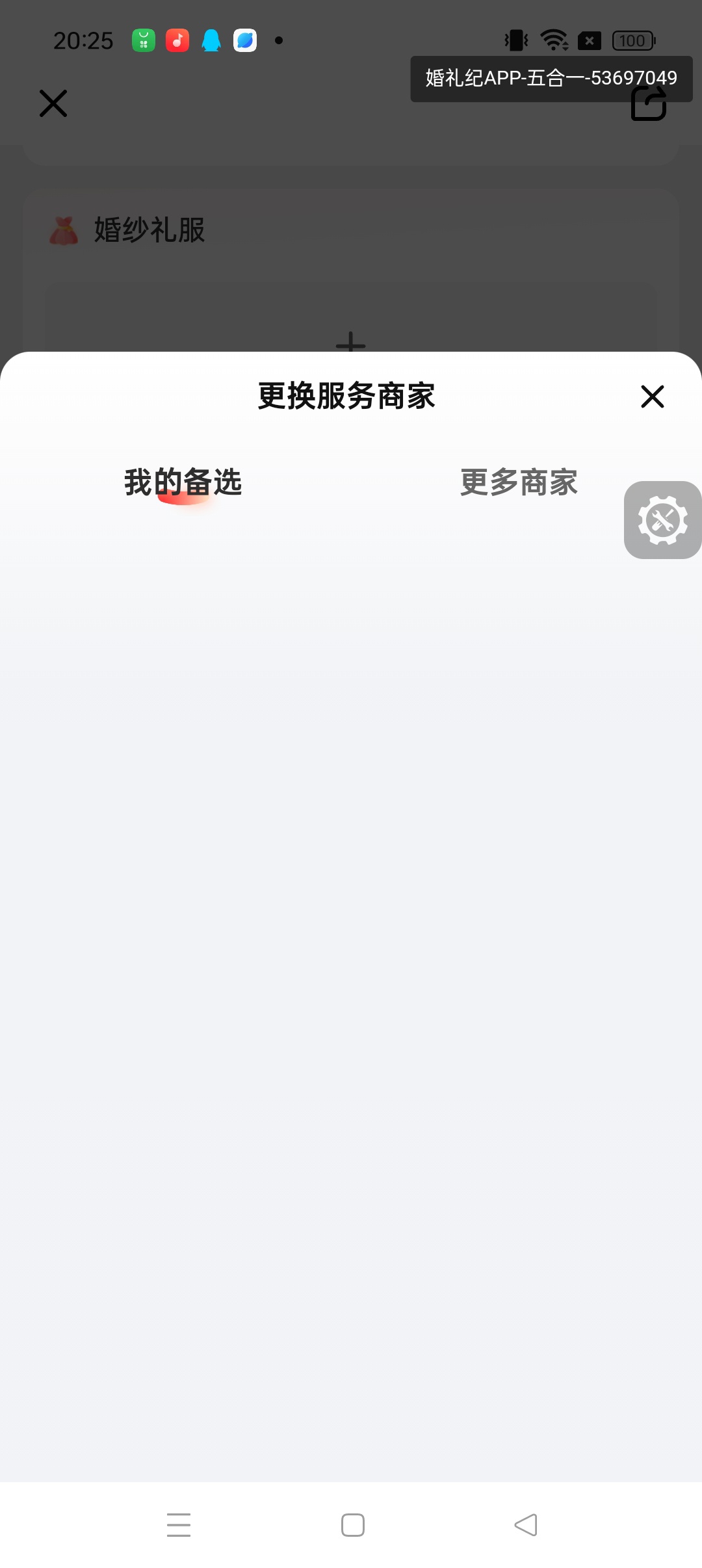This screenshot has height=1568, width=702.
Task: Tap the share icon in top bar
Action: coord(649,104)
